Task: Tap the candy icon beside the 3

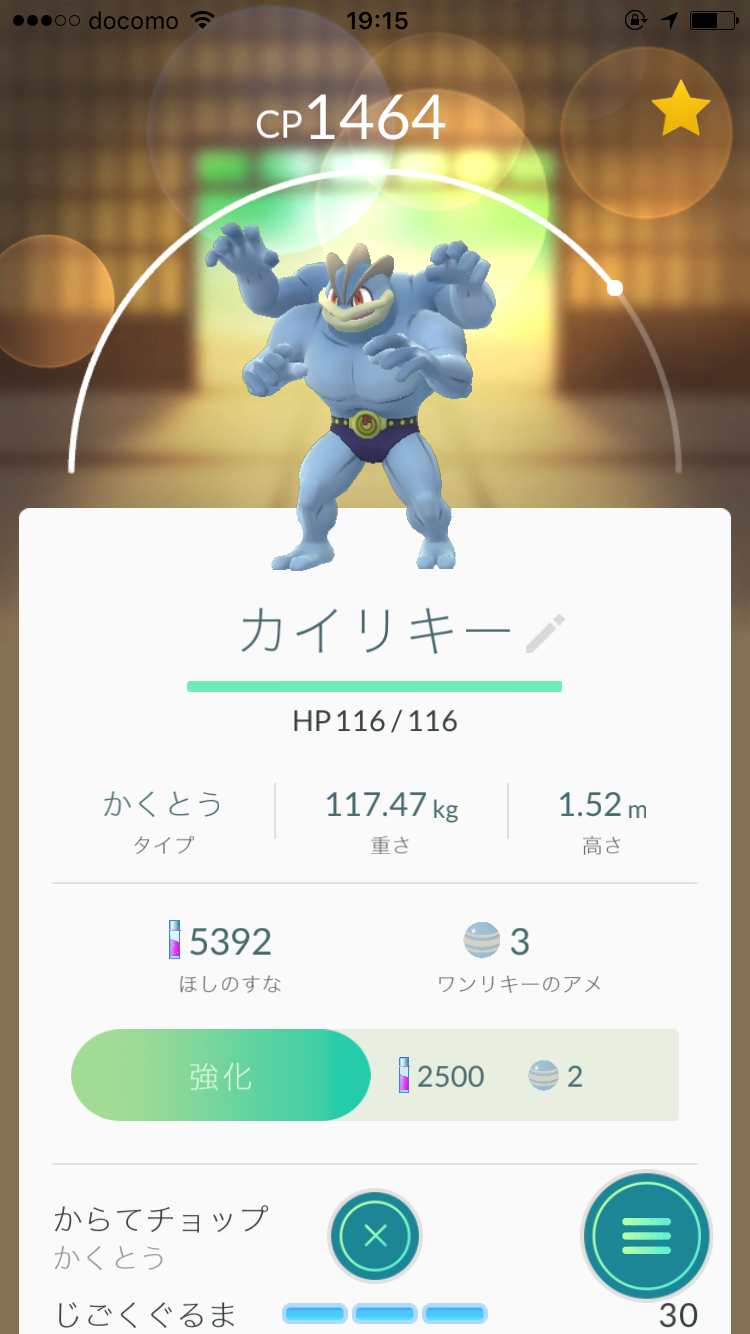Action: pyautogui.click(x=483, y=940)
